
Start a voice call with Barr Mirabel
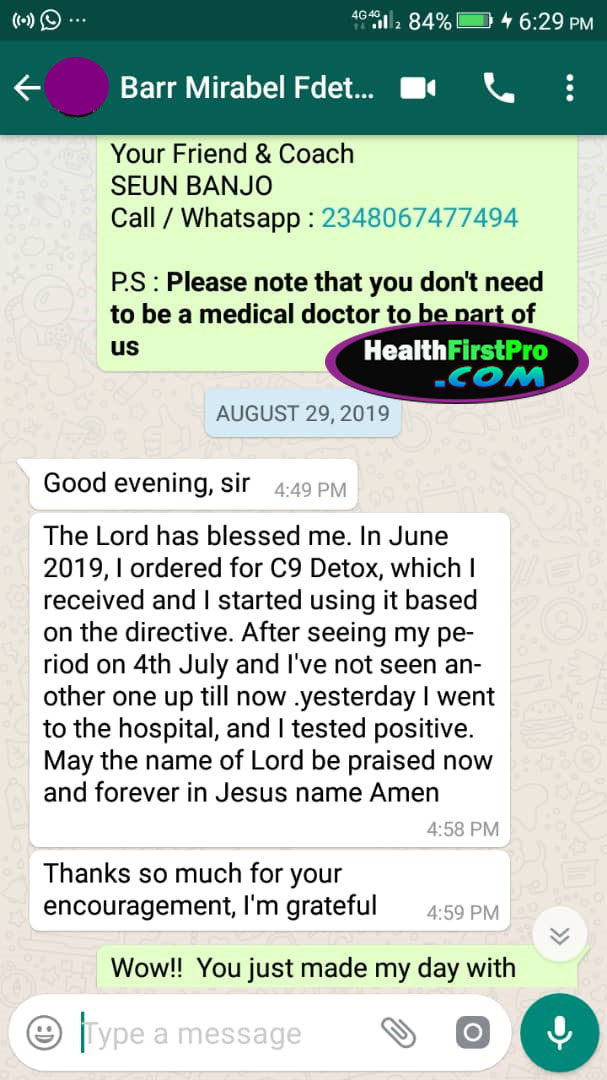click(499, 88)
